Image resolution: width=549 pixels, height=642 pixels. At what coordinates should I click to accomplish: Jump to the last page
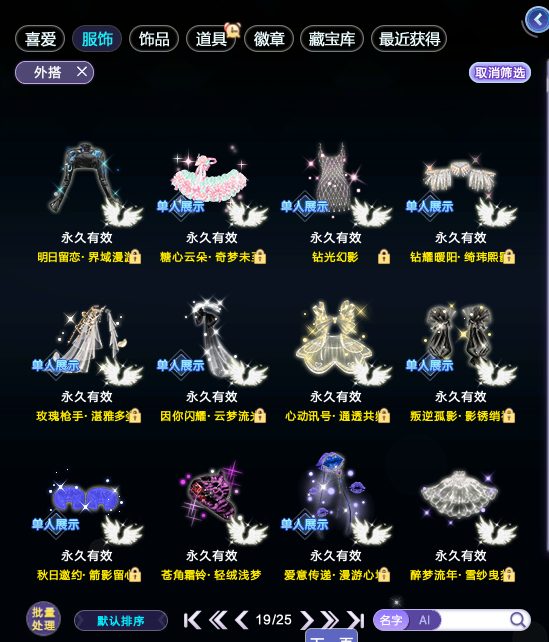click(x=355, y=620)
